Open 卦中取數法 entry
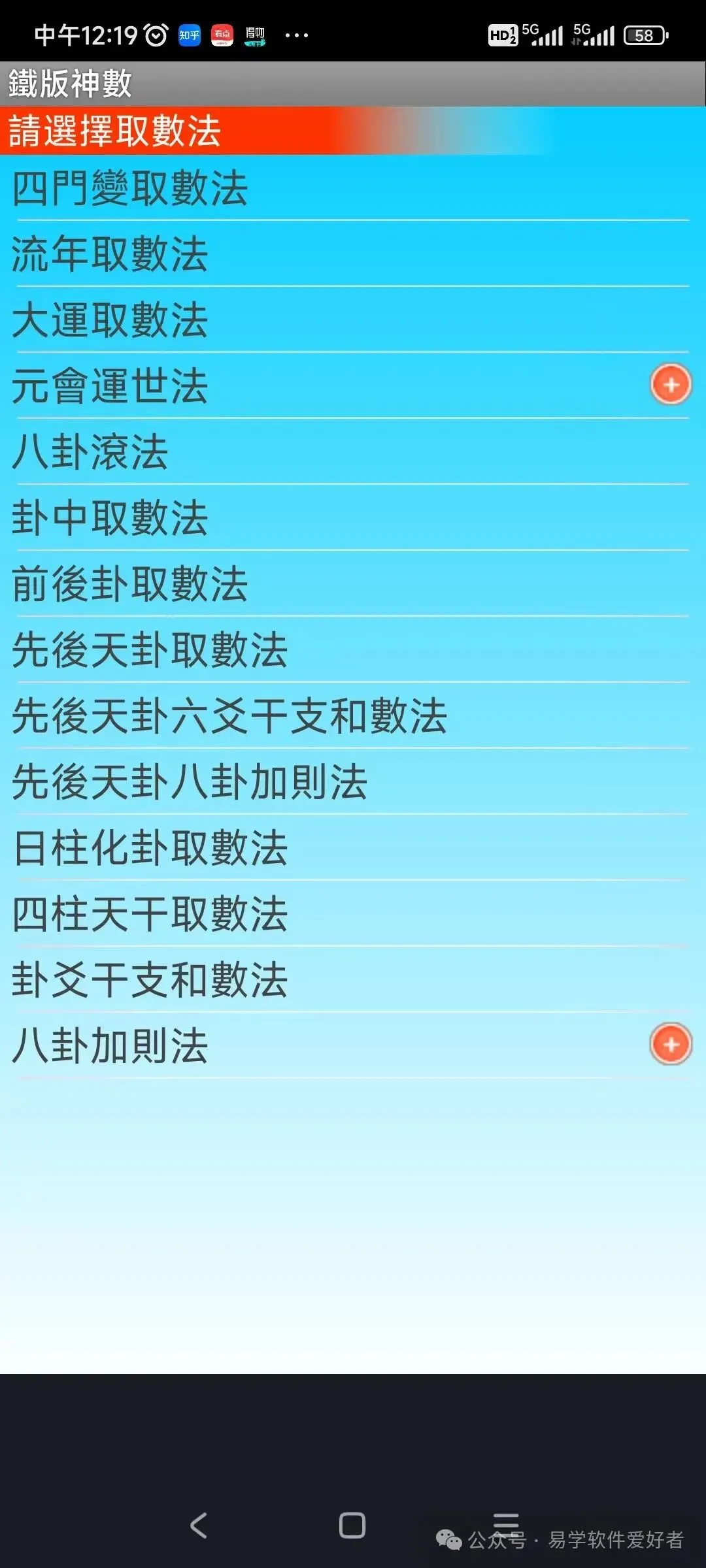The width and height of the screenshot is (706, 1568). 353,518
